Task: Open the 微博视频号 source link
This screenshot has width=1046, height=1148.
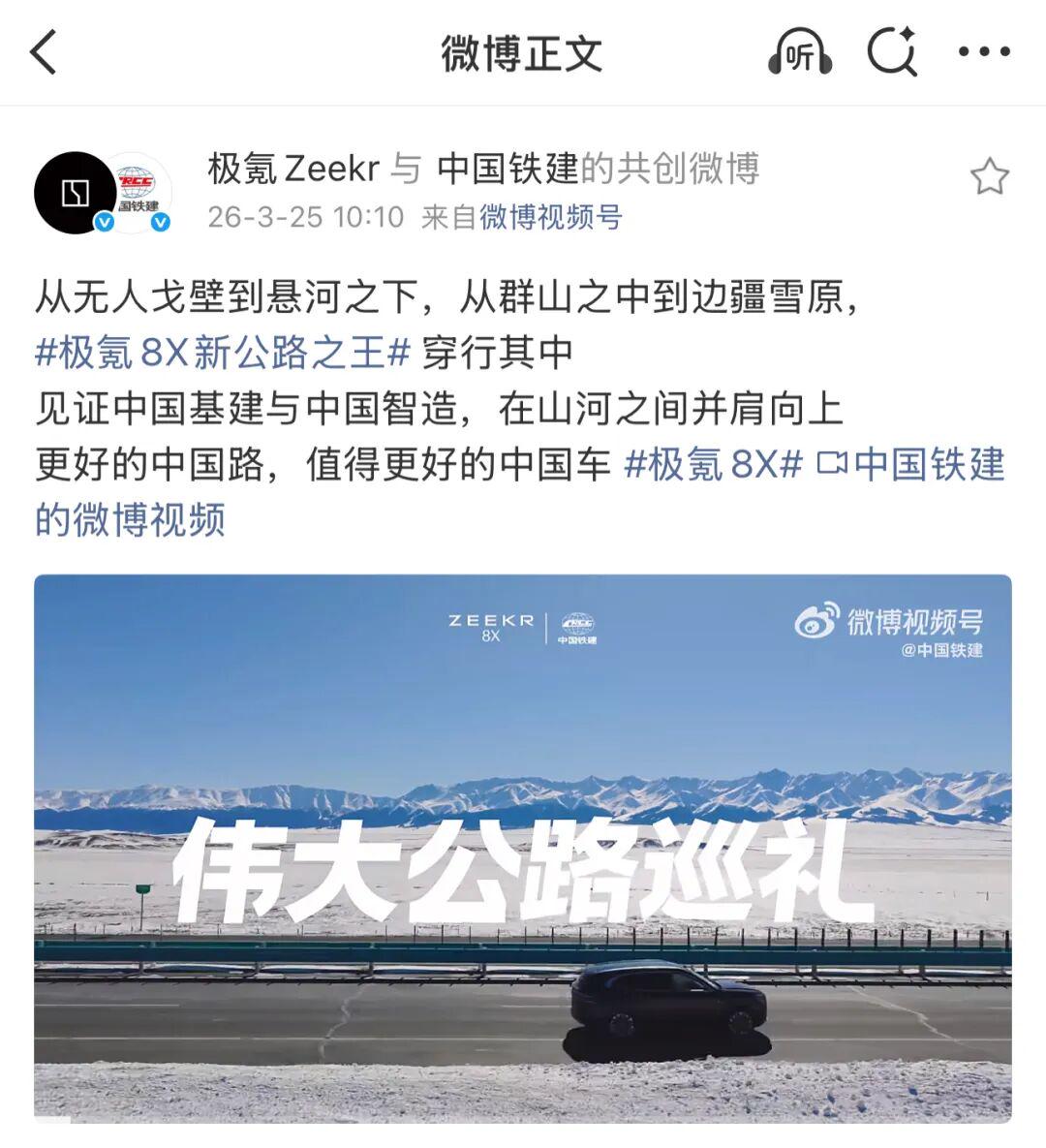Action: [x=550, y=217]
